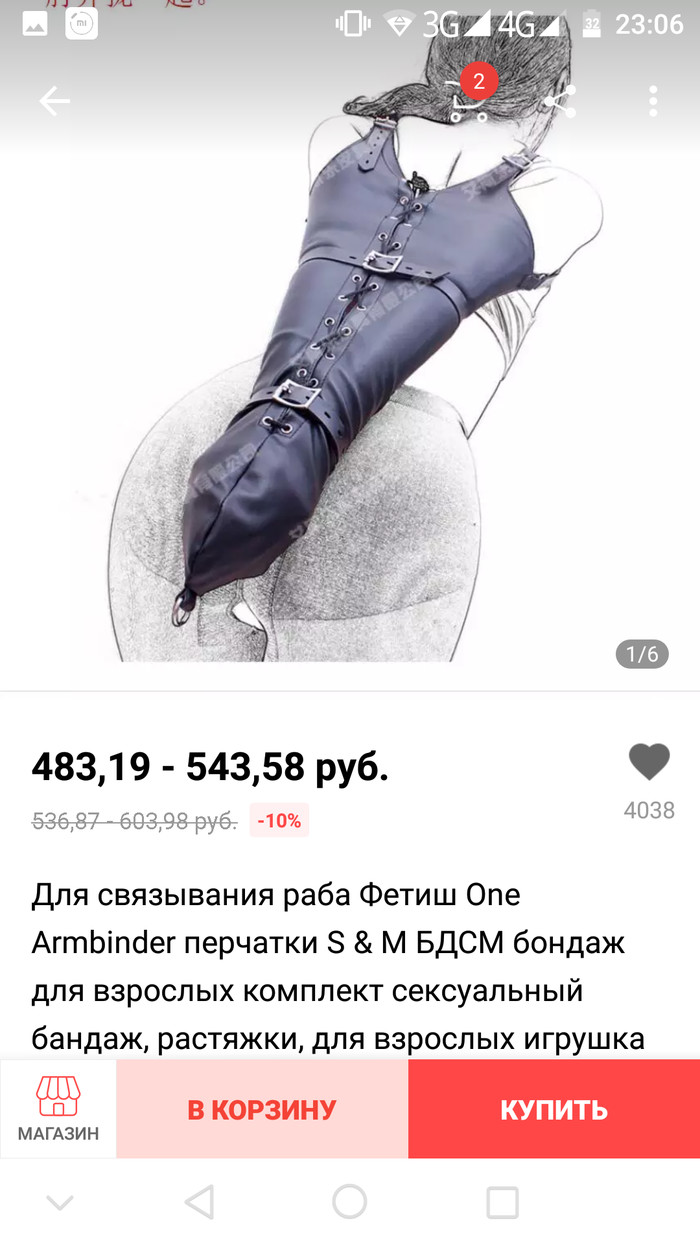Tap КУПИТЬ to buy now

pos(554,1109)
